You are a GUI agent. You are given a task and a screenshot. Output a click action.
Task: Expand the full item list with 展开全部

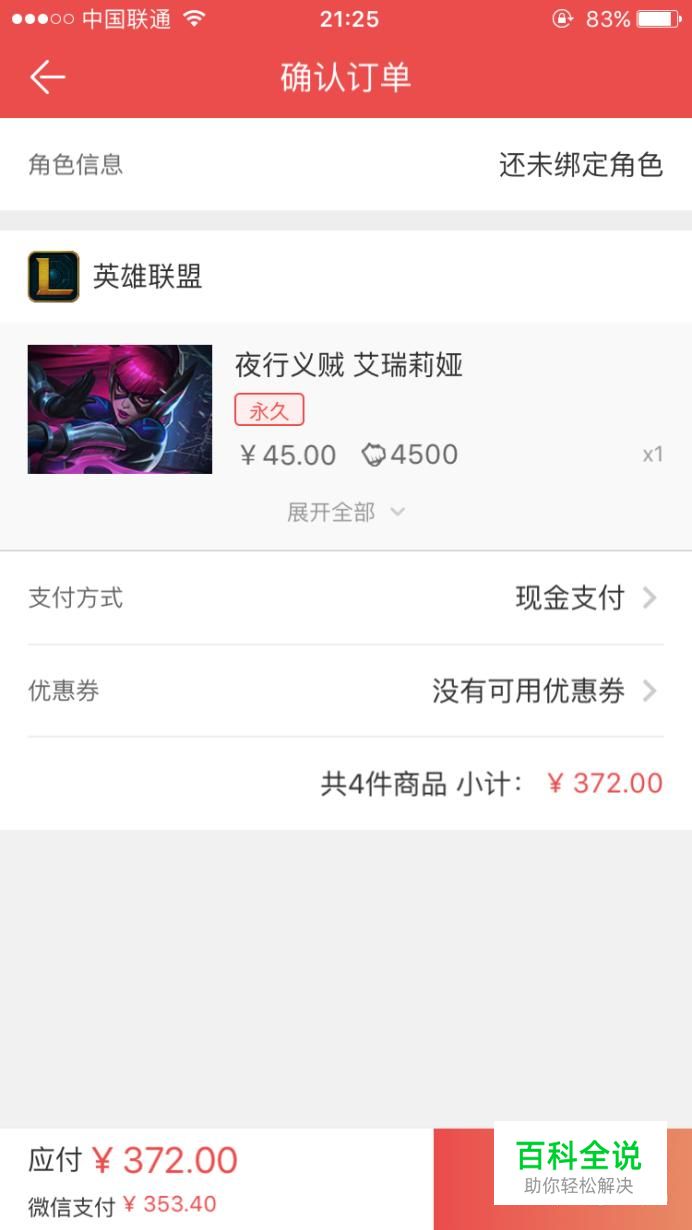(346, 512)
